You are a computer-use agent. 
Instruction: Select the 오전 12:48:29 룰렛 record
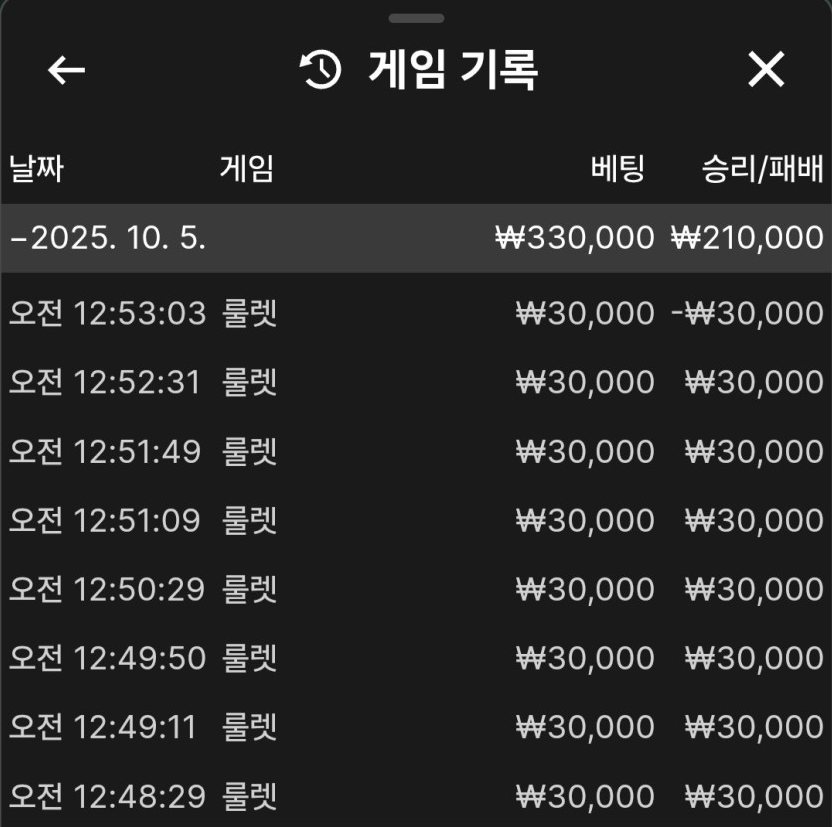tap(415, 796)
